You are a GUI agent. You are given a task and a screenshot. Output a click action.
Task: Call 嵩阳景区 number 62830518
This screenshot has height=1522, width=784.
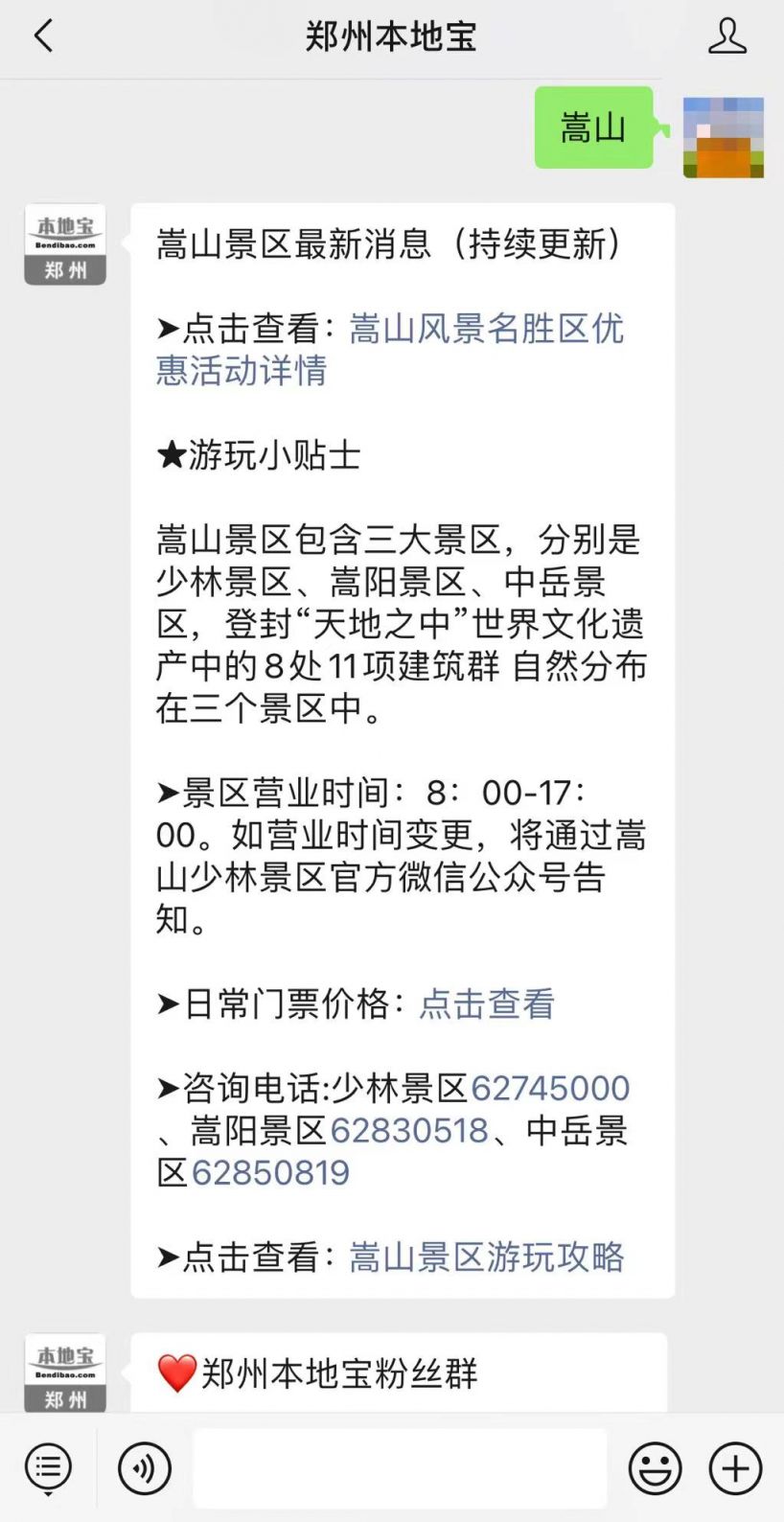click(x=409, y=1130)
